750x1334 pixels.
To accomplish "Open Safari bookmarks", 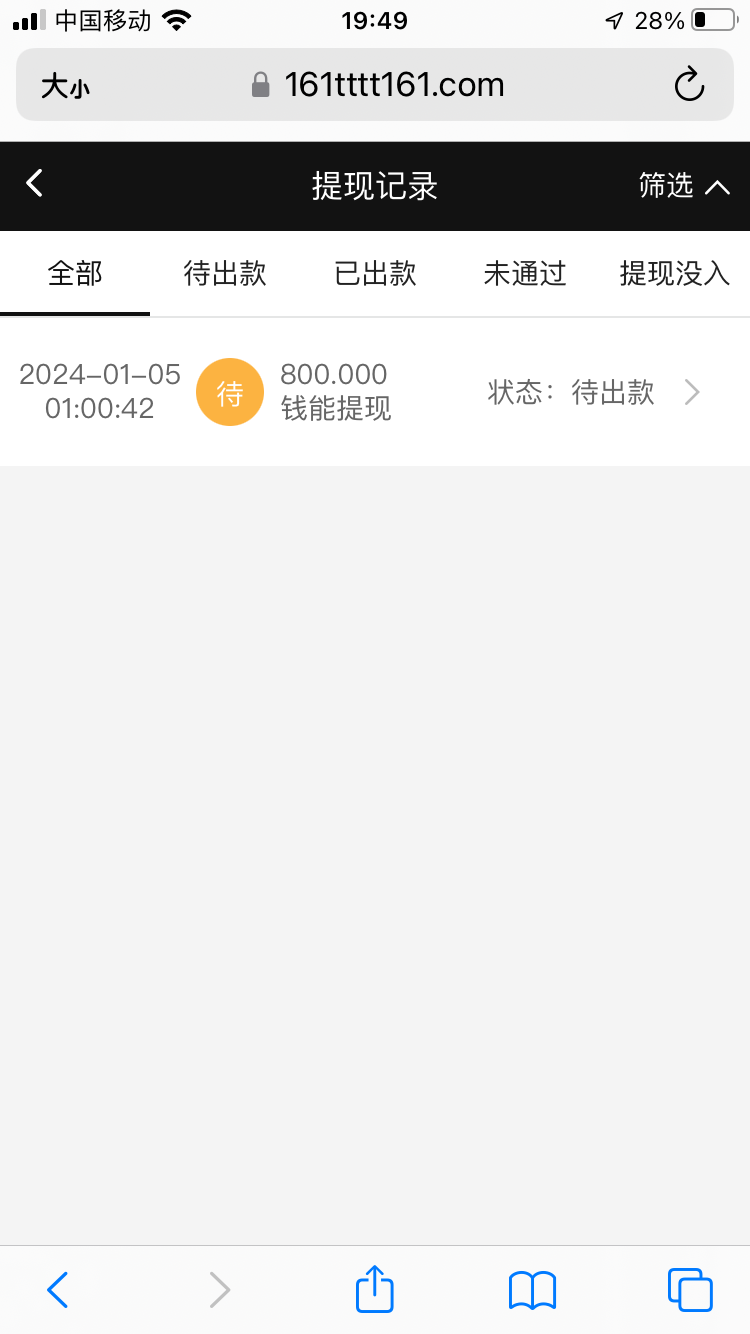I will pos(532,1290).
